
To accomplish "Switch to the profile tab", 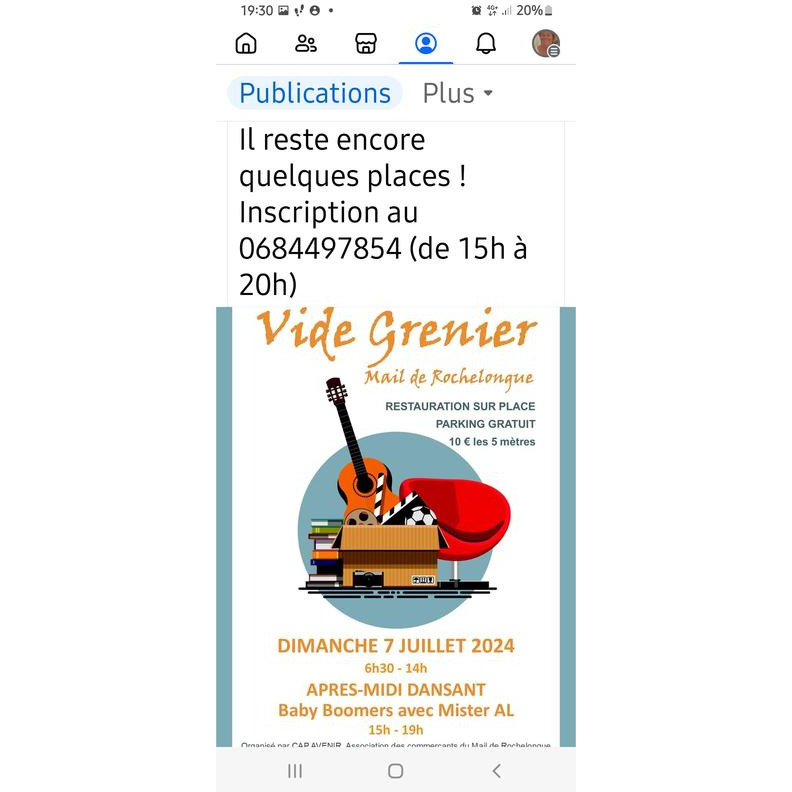I will (426, 43).
